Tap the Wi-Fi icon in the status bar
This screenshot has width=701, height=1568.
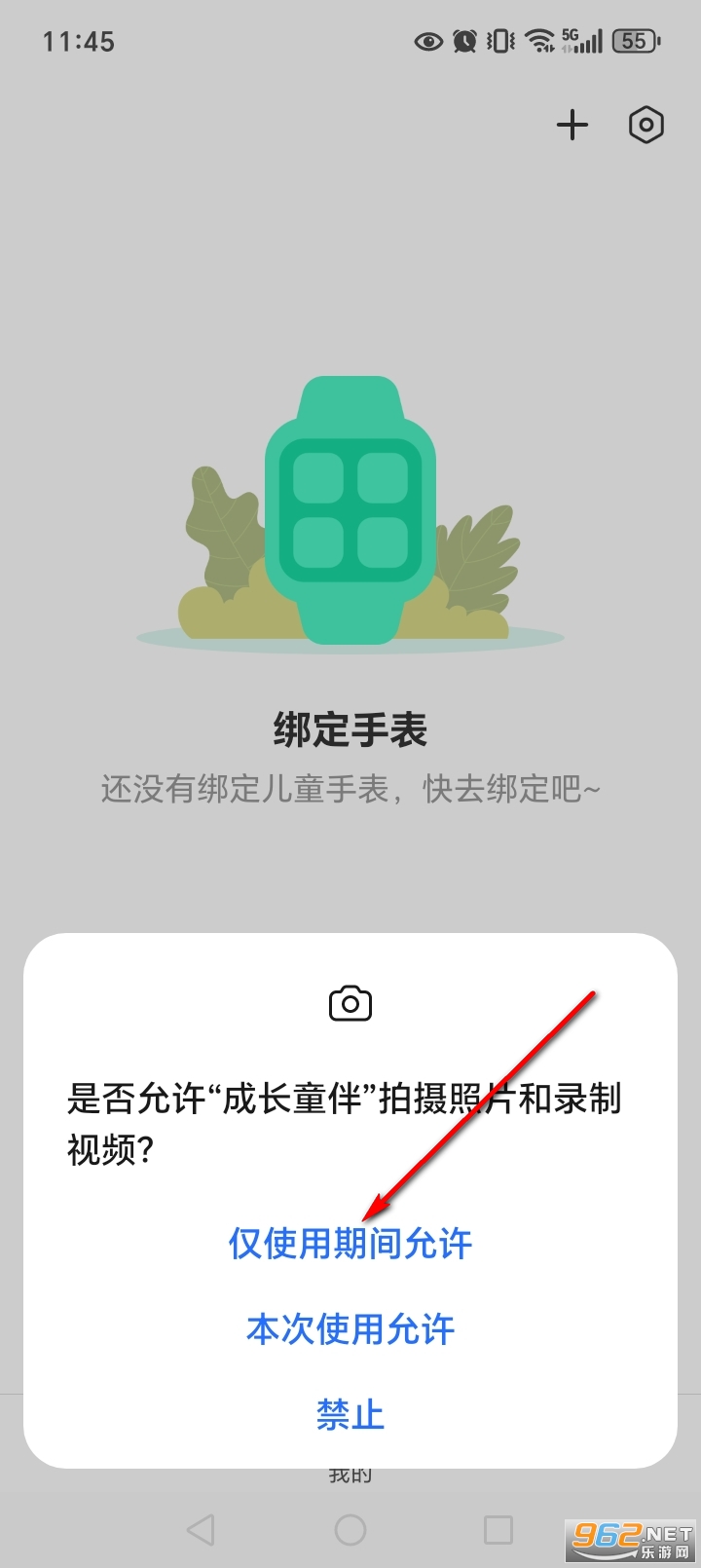[537, 41]
